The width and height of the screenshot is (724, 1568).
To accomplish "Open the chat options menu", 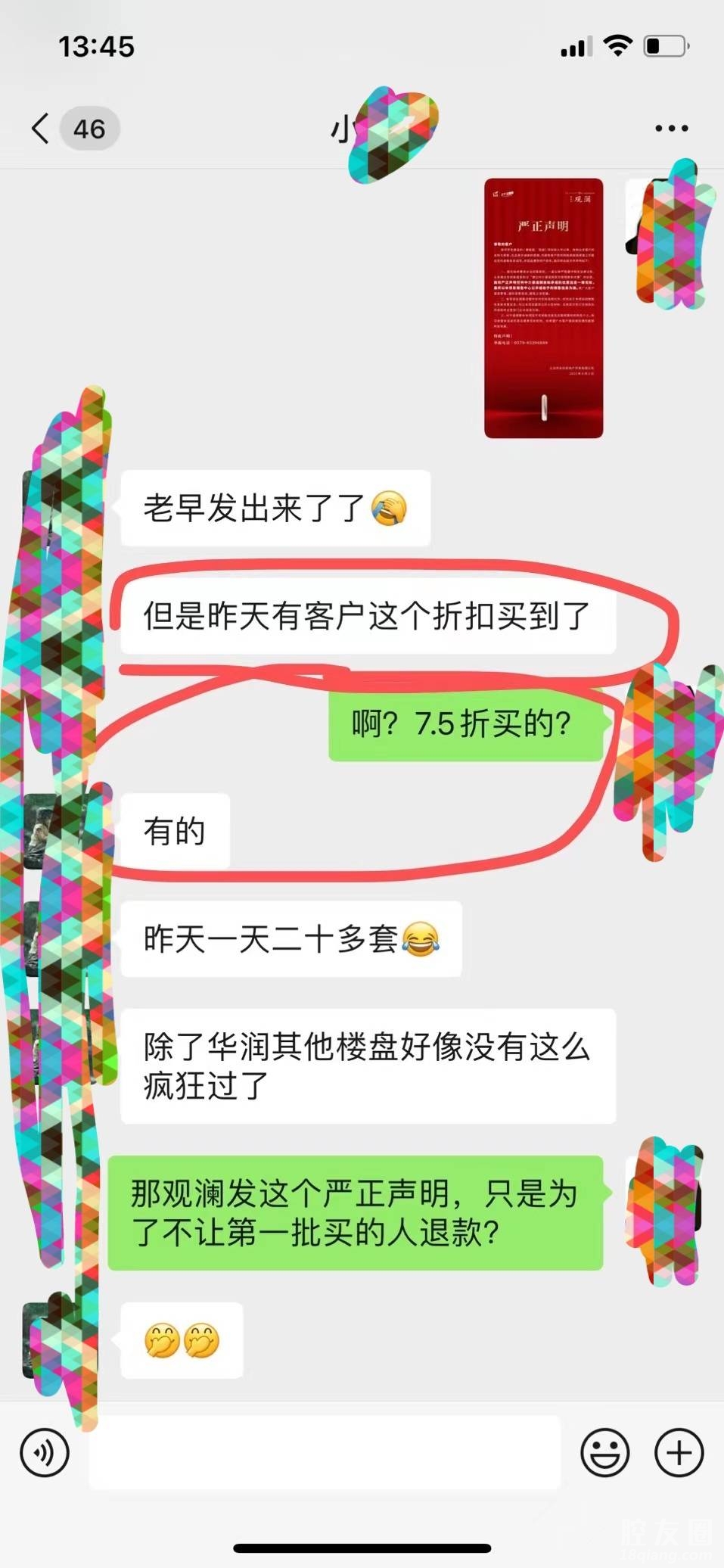I will click(x=671, y=129).
